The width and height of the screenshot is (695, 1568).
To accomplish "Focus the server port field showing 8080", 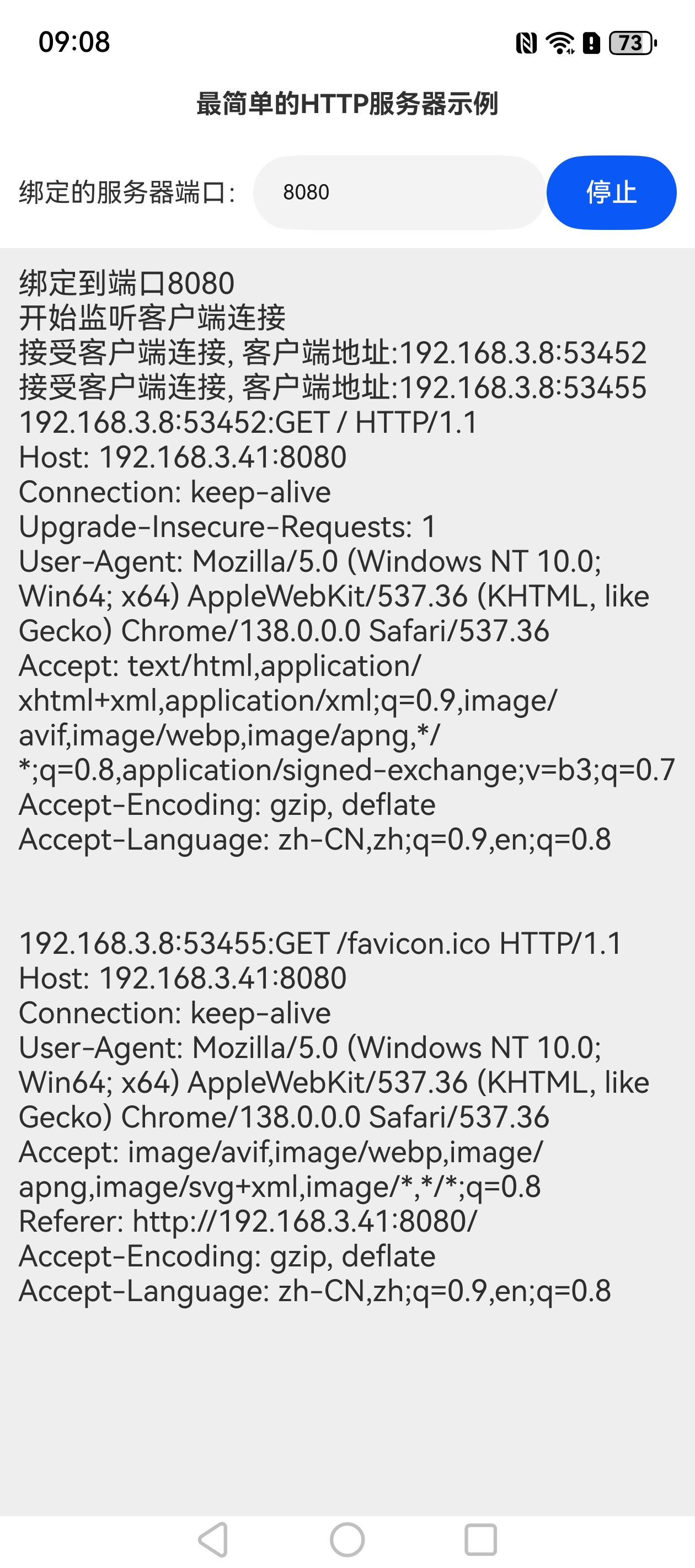I will [399, 192].
